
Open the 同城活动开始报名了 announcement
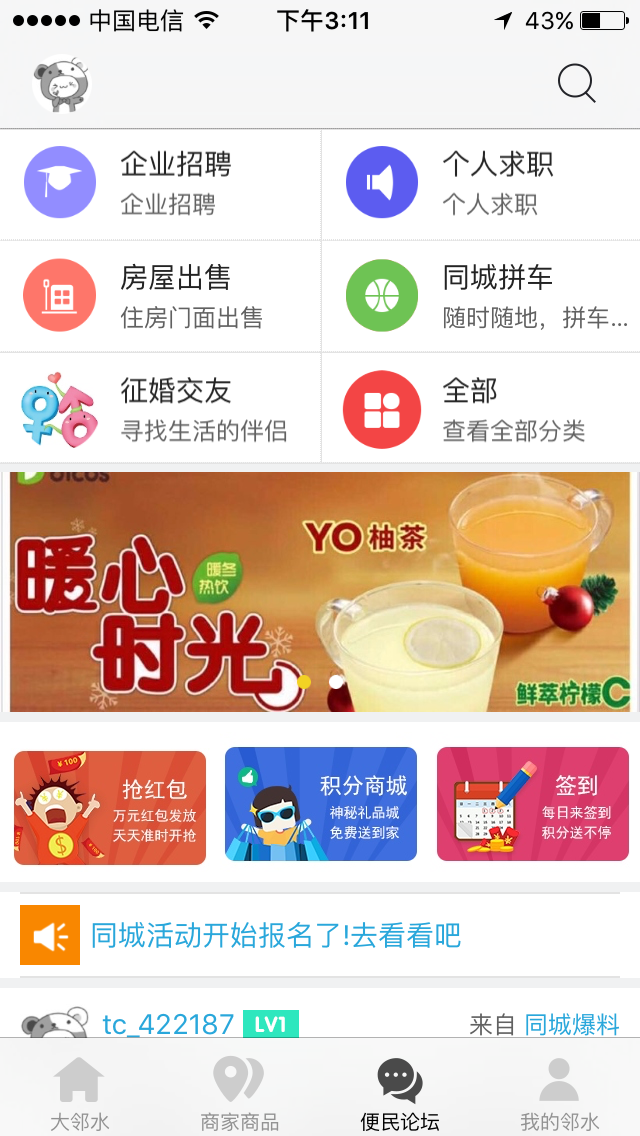click(276, 936)
